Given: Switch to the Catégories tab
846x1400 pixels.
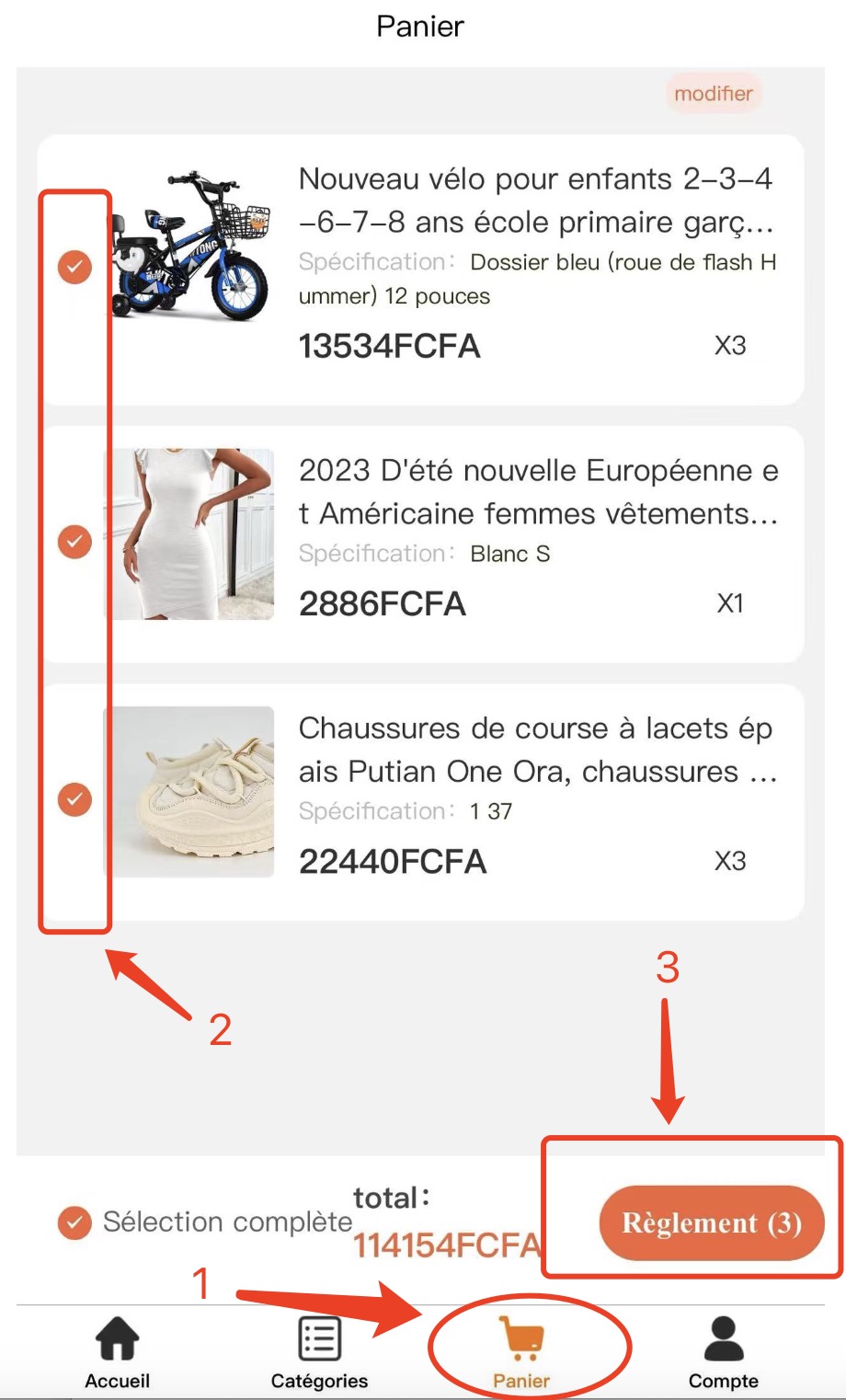Looking at the screenshot, I should [x=319, y=1351].
